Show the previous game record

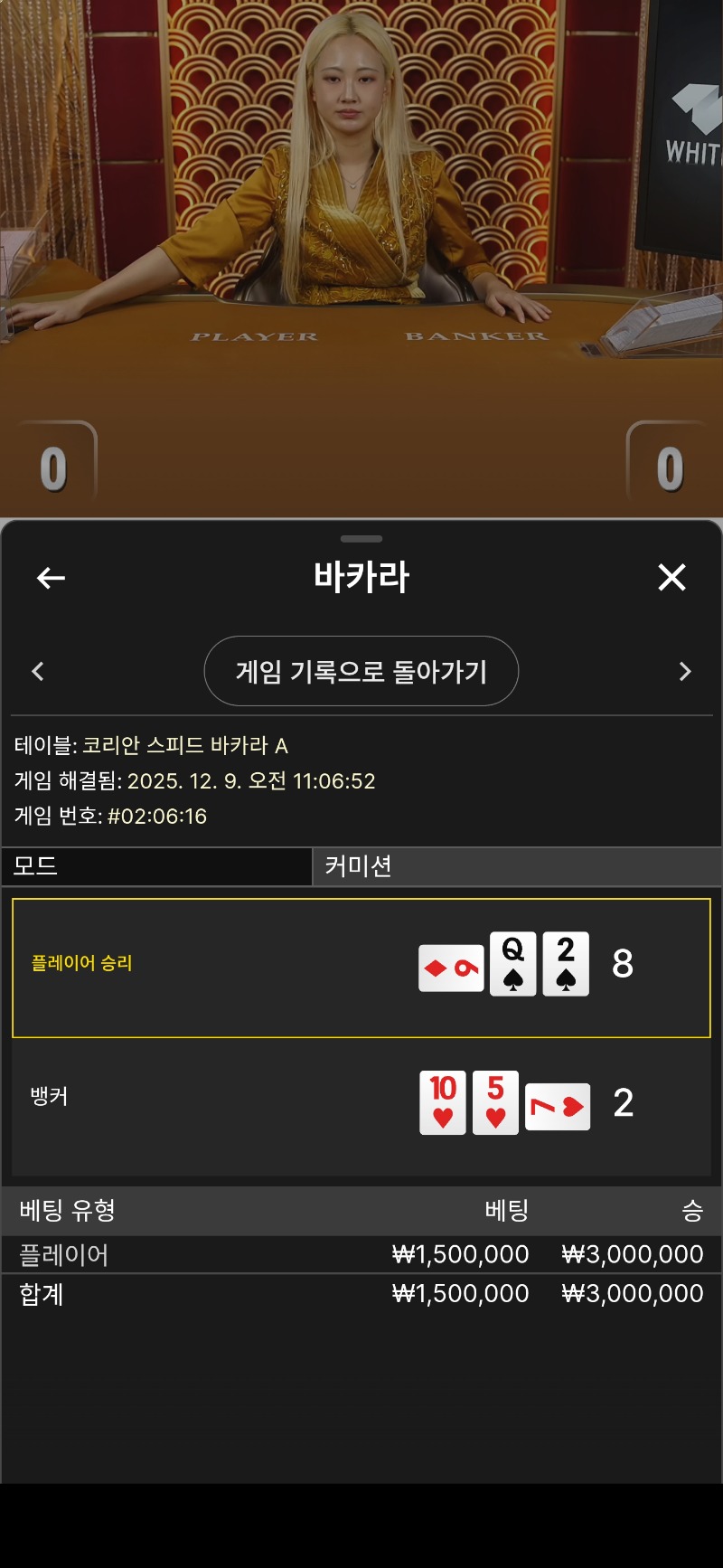(38, 671)
